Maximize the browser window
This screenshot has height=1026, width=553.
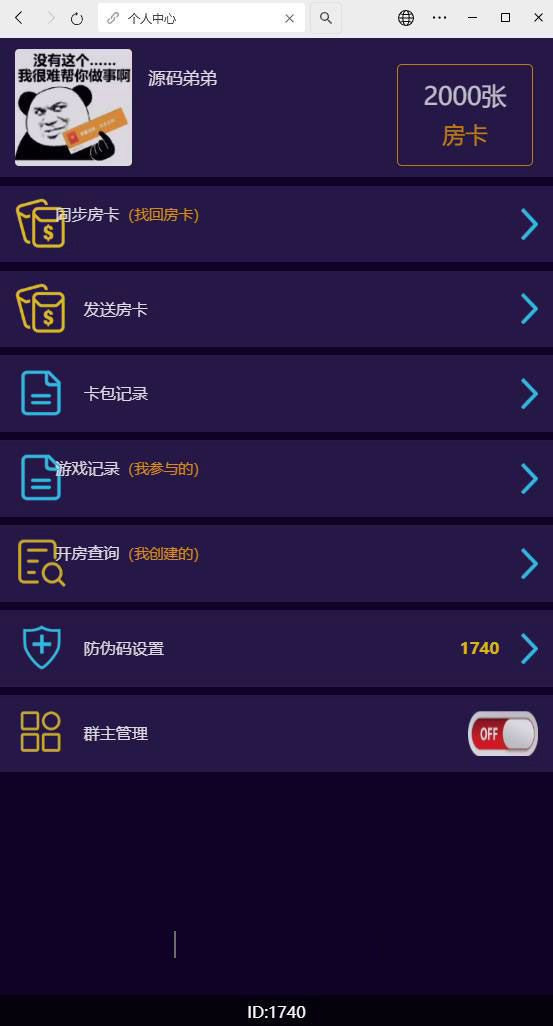click(505, 18)
